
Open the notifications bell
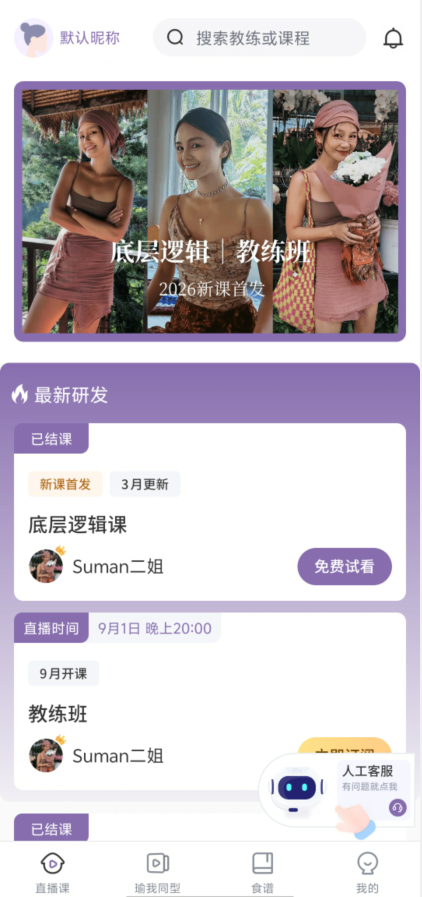(393, 38)
